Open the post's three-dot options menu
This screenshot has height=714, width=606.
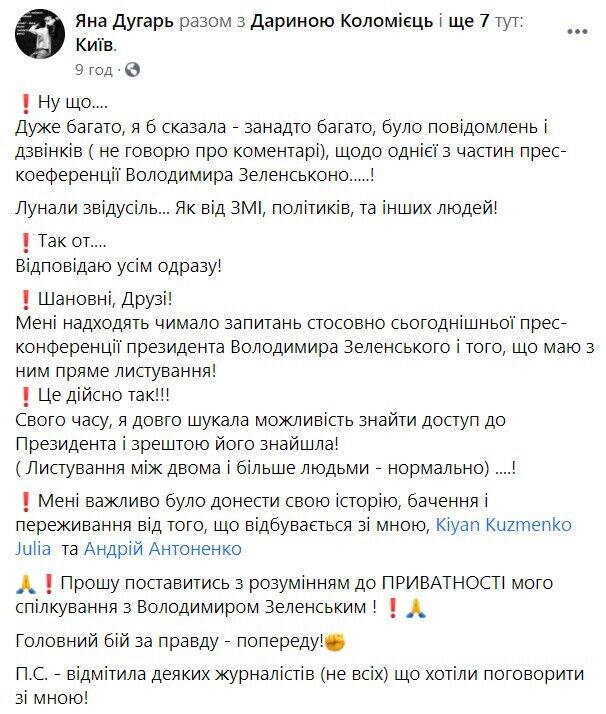[576, 34]
